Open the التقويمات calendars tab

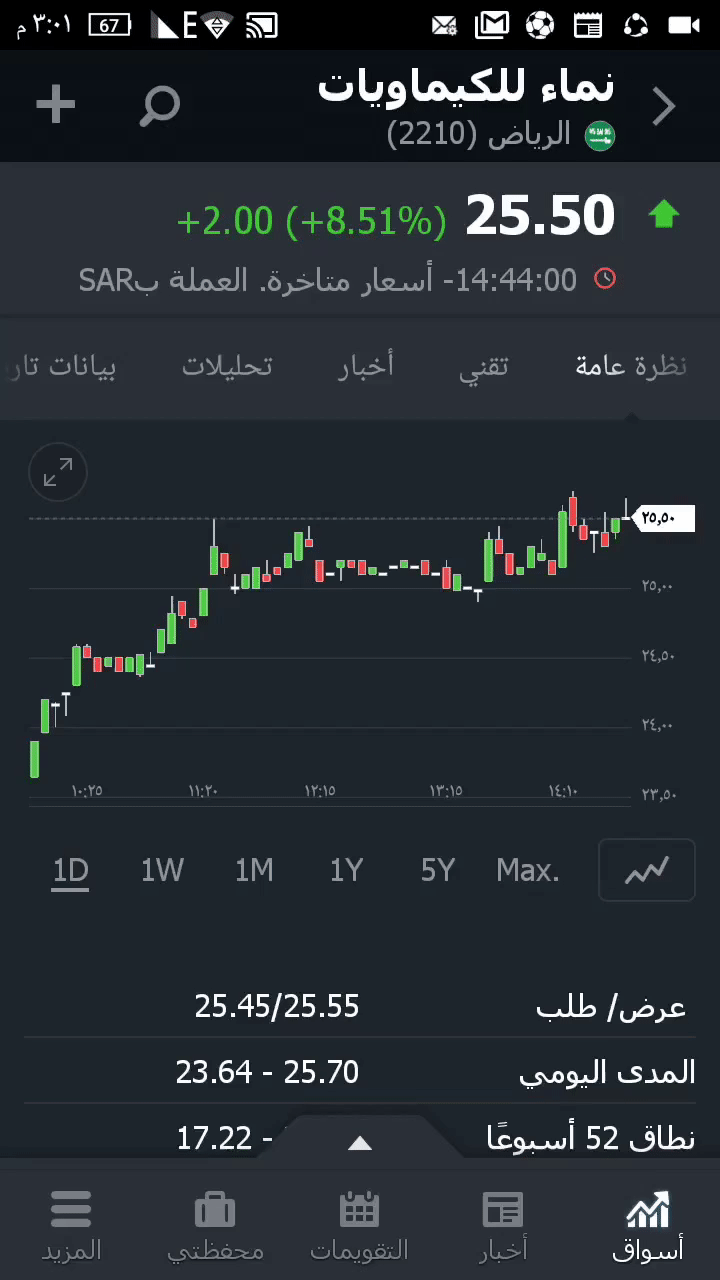click(359, 1225)
